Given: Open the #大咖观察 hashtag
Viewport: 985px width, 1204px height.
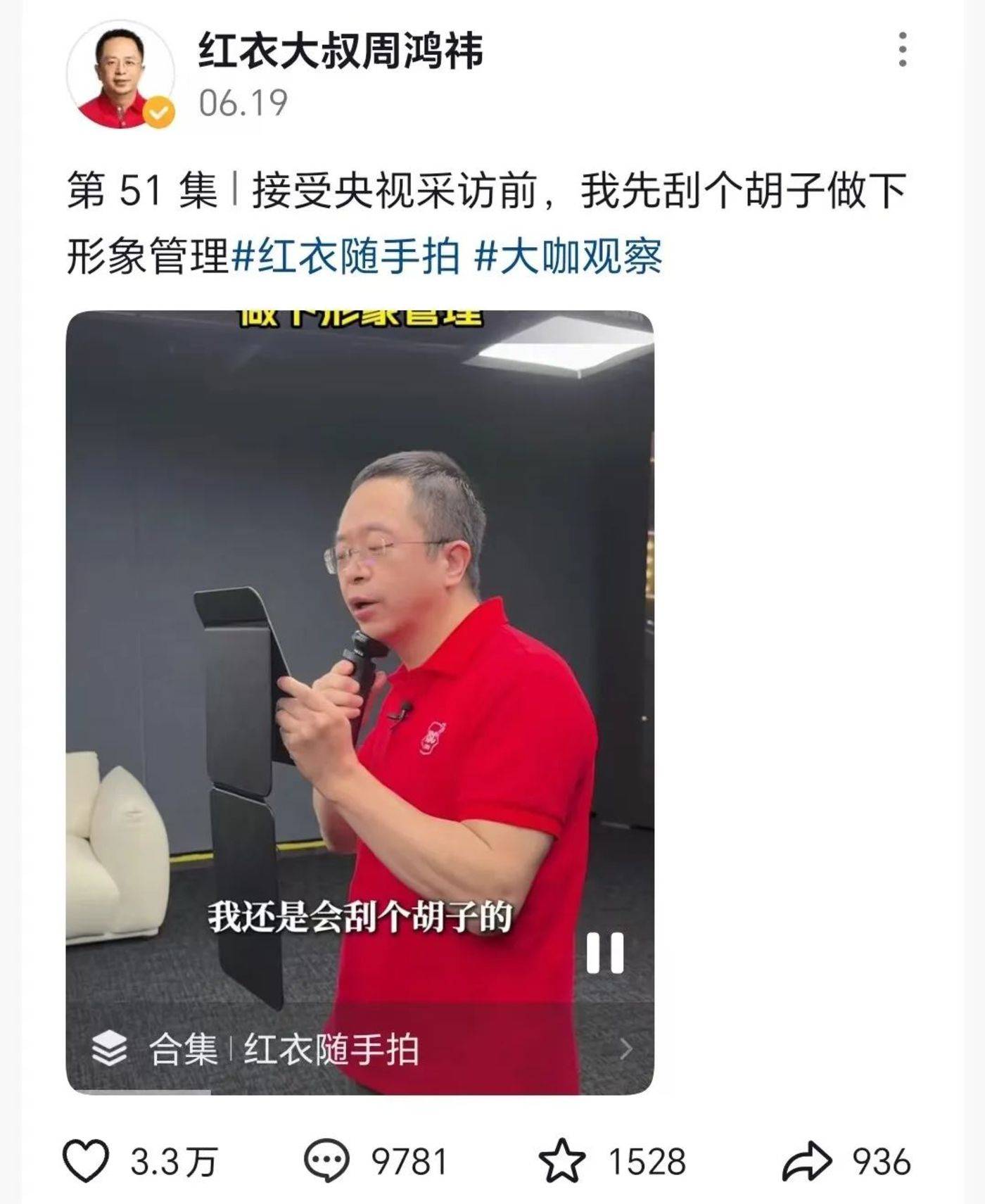Looking at the screenshot, I should (568, 256).
